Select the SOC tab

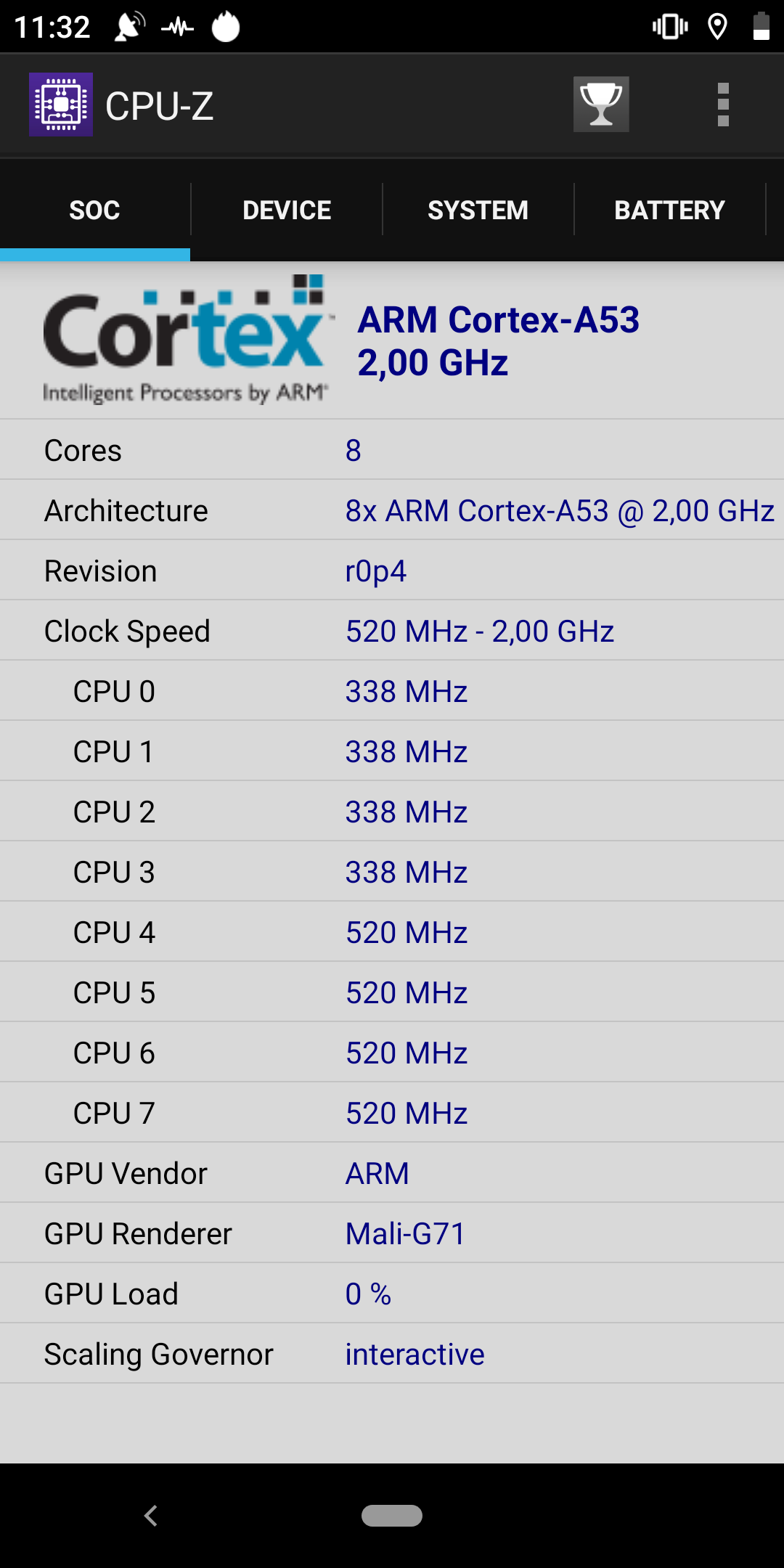[95, 211]
